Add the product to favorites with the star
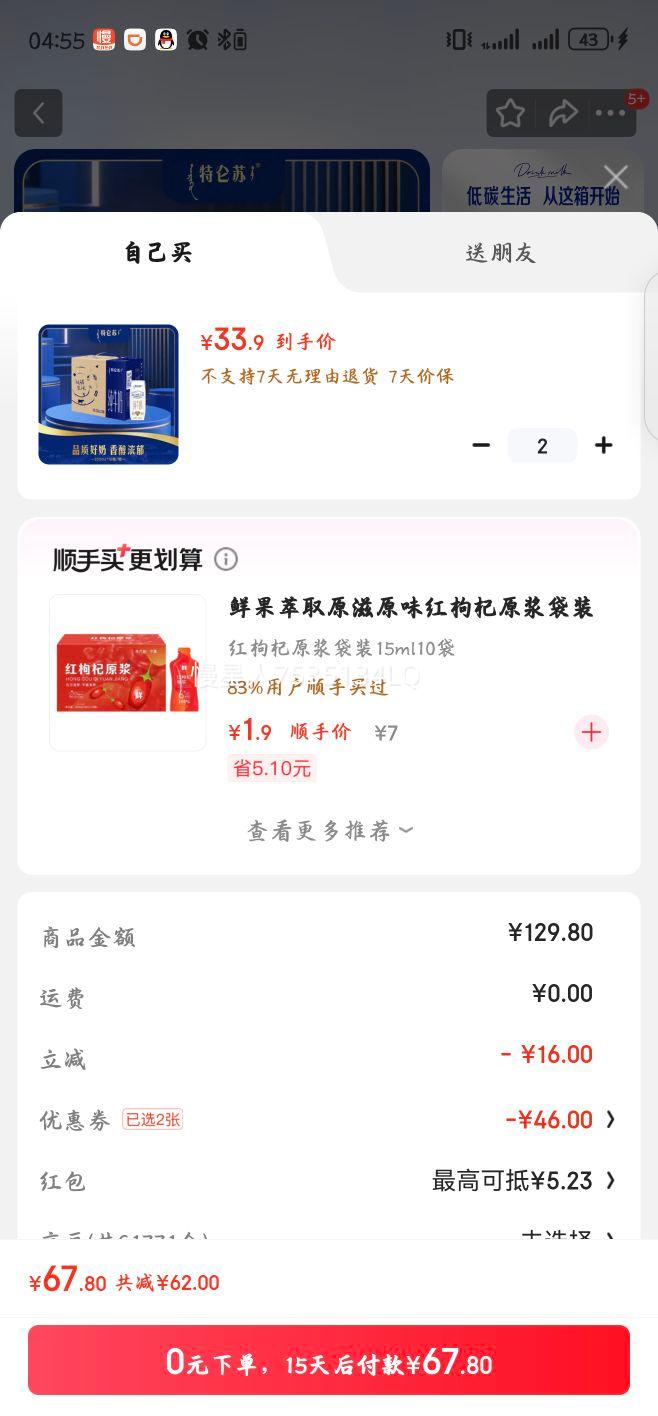Screen dimensions: 658x1416 pyautogui.click(x=510, y=114)
